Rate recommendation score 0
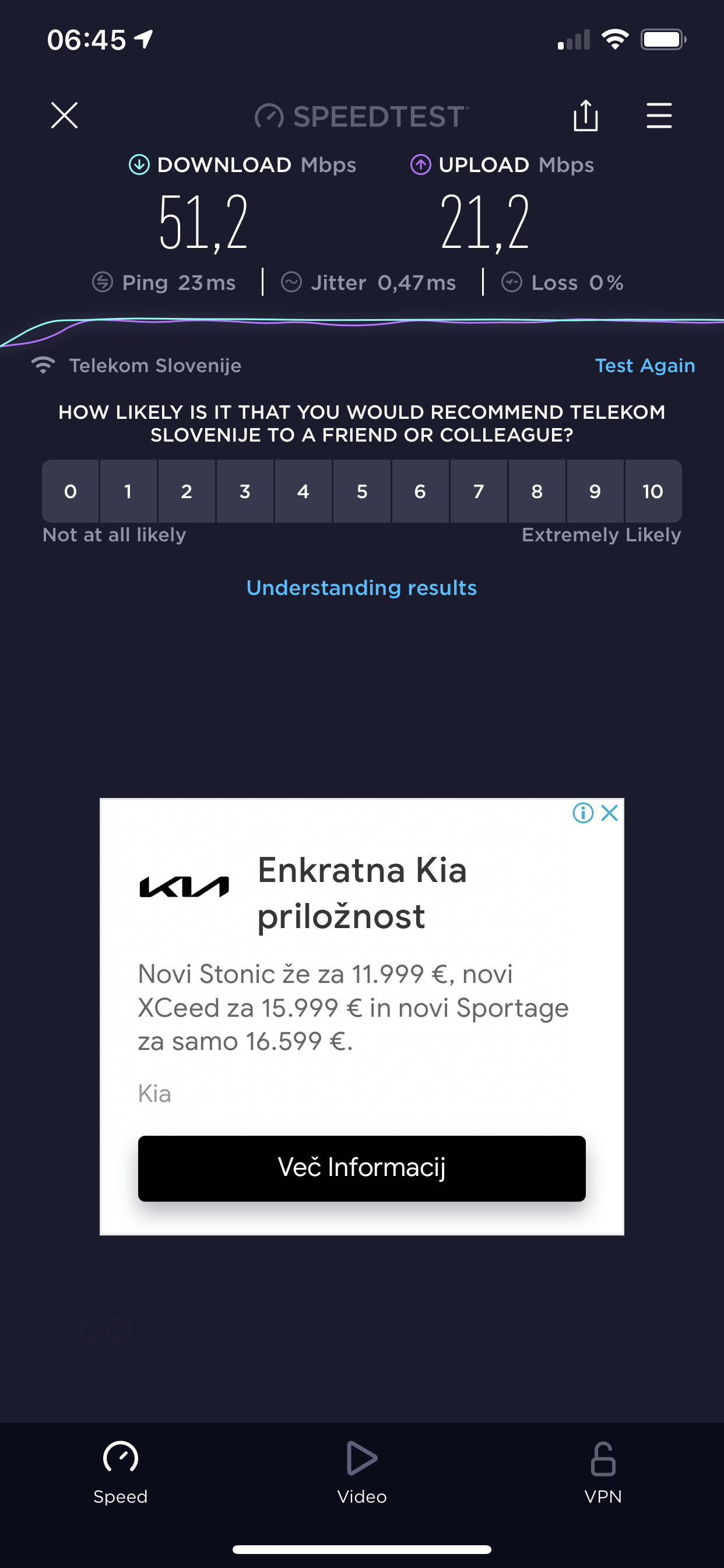The image size is (724, 1568). pyautogui.click(x=71, y=491)
